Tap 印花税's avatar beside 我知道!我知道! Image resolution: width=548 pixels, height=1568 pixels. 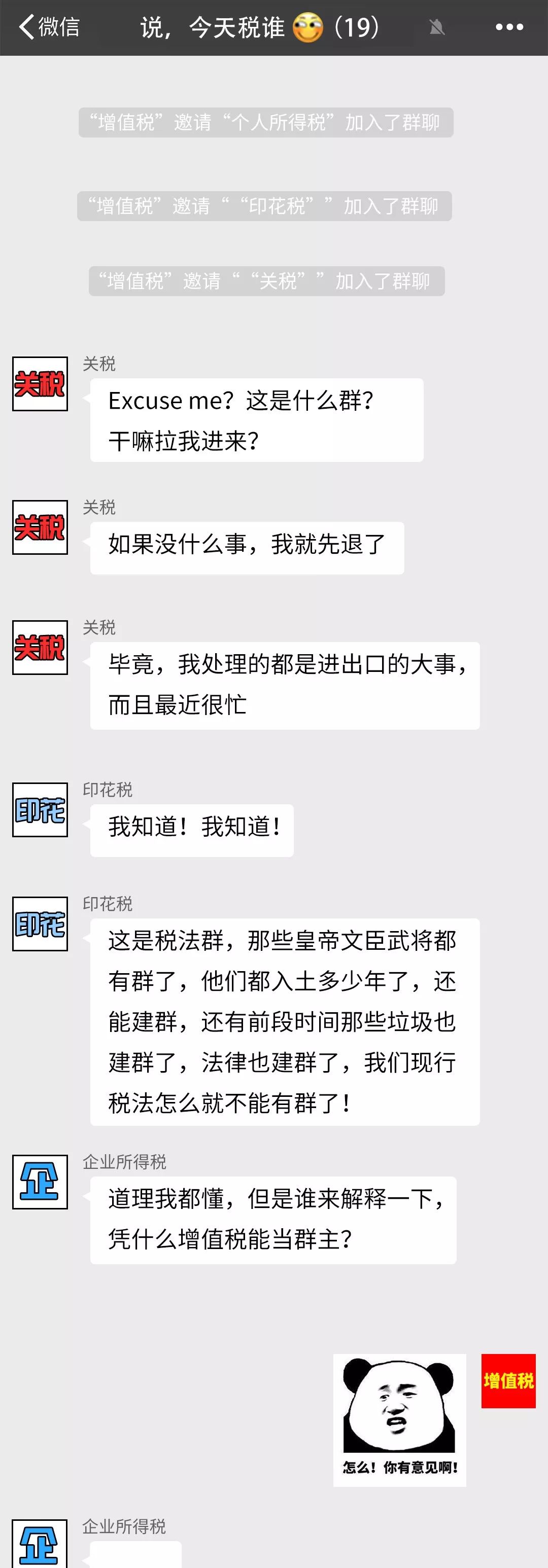40,809
